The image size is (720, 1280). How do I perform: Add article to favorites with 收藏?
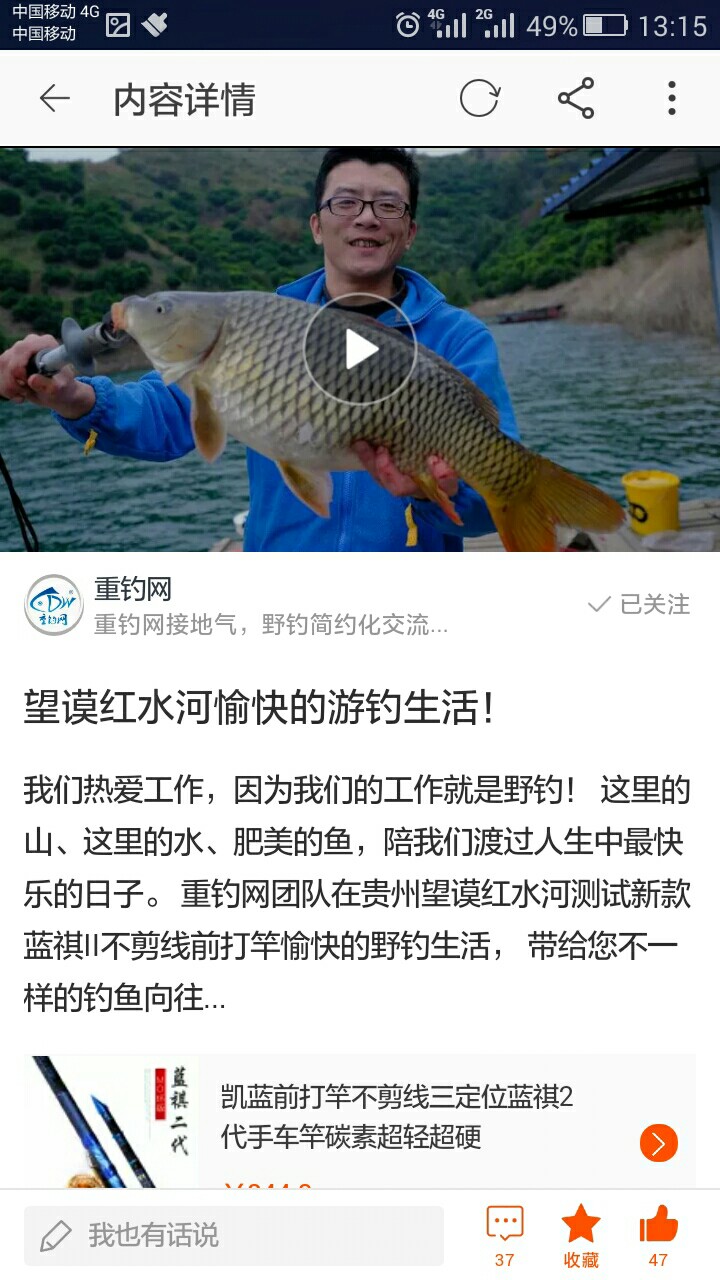tap(581, 1235)
